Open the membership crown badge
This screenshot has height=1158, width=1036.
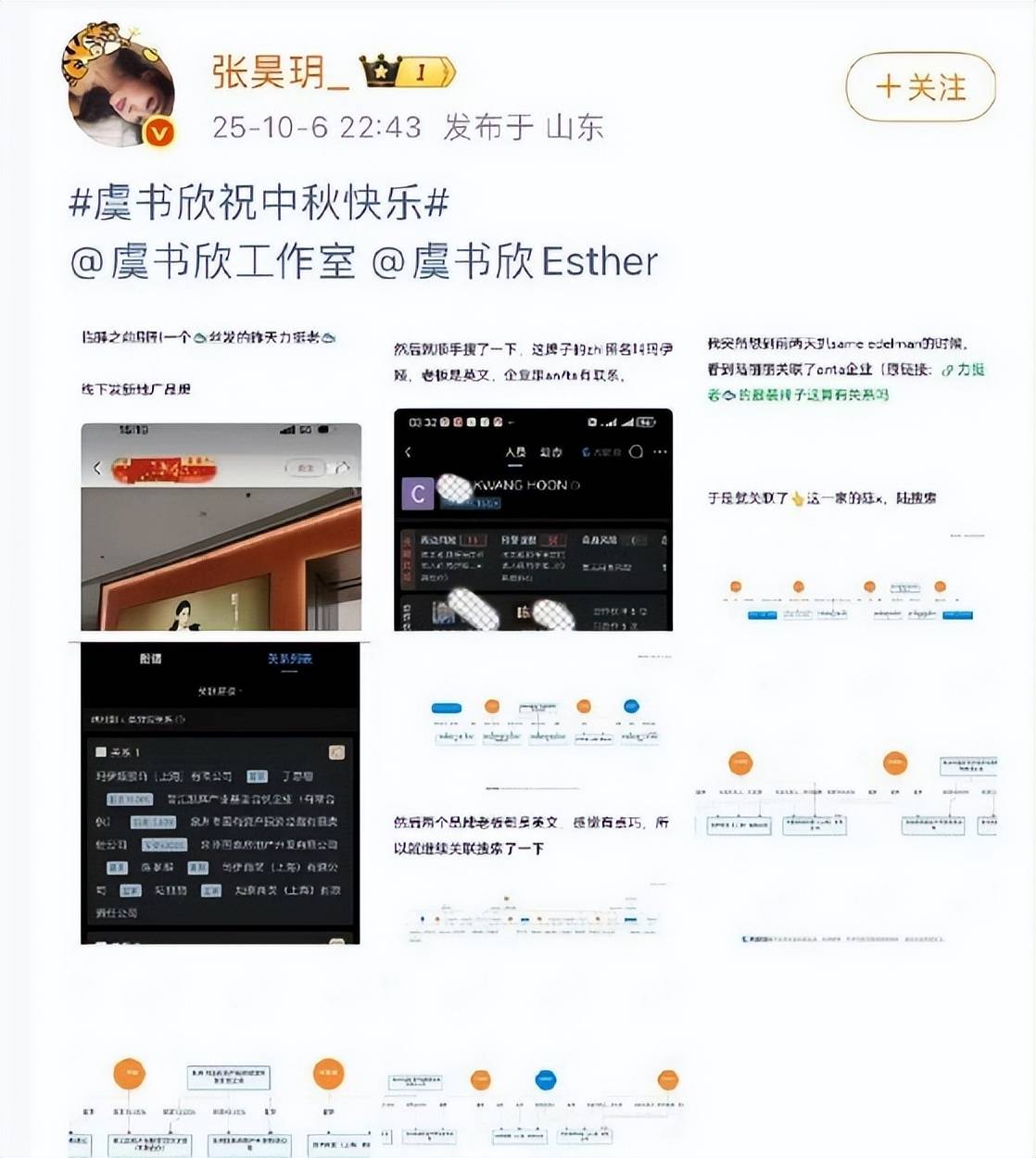[x=408, y=71]
